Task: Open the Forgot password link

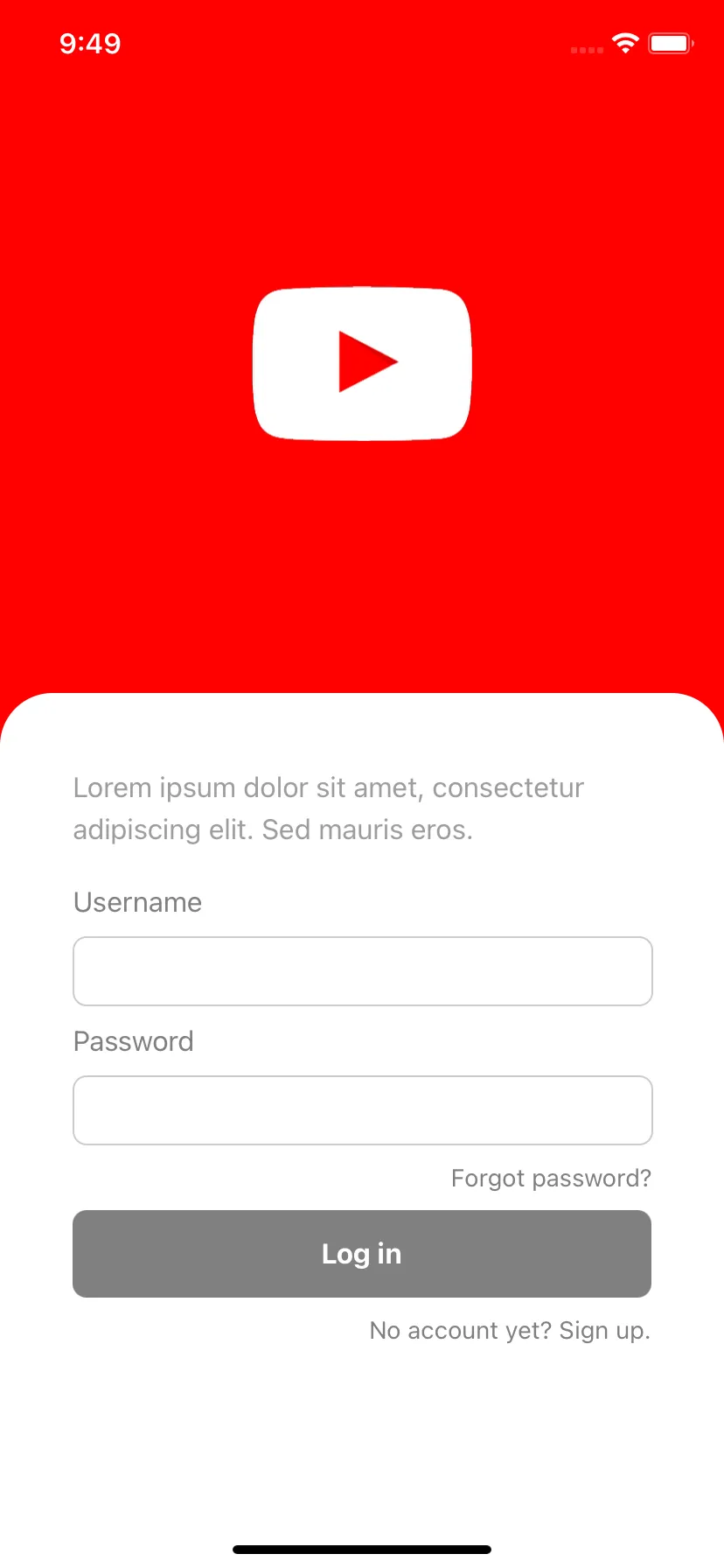Action: [551, 1179]
